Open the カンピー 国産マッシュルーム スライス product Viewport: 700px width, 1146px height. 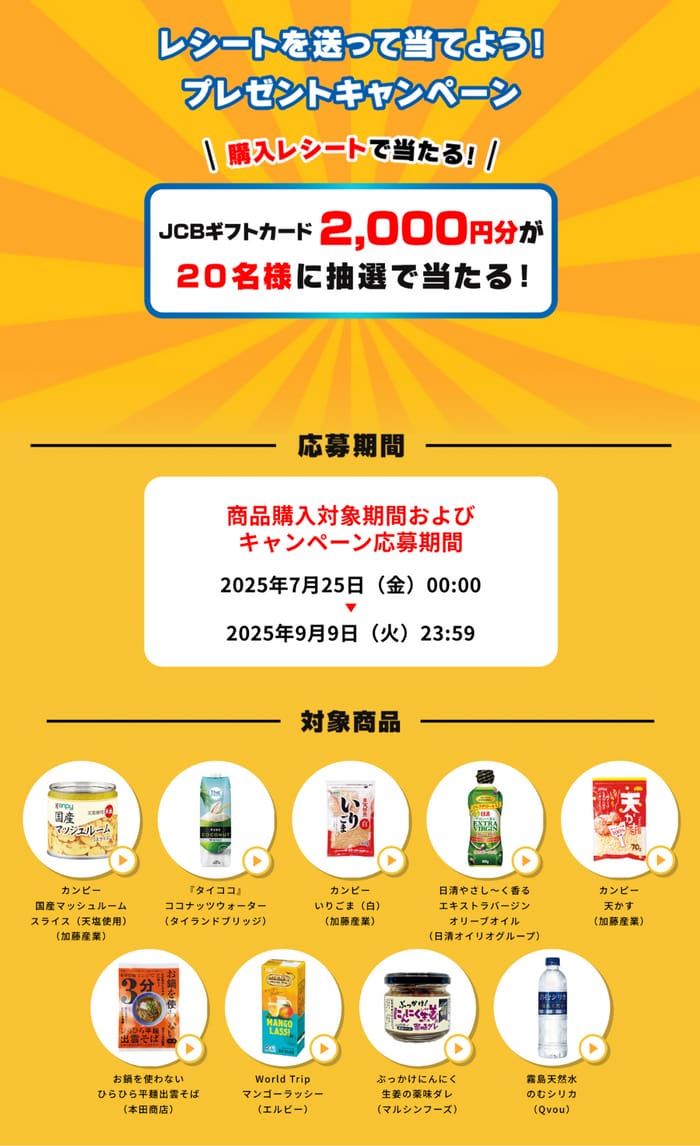pyautogui.click(x=82, y=819)
